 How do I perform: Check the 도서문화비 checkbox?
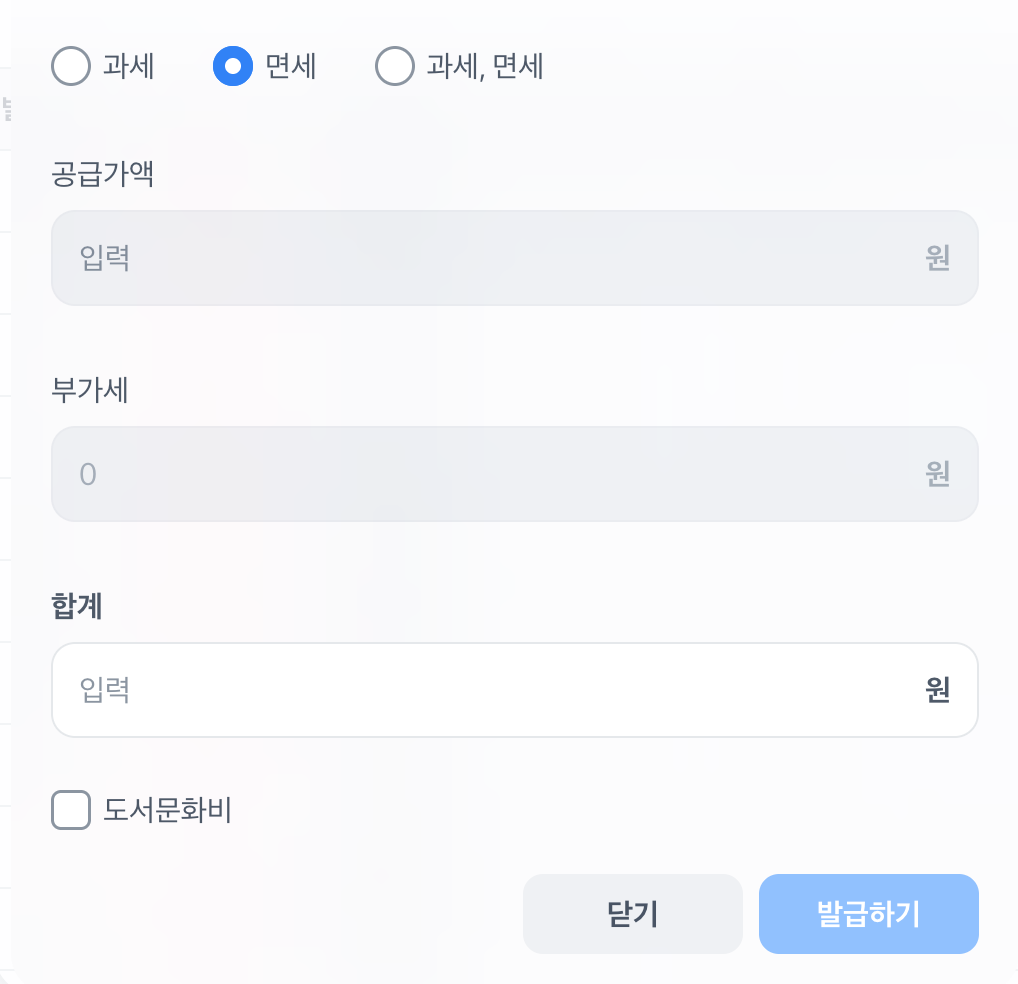click(71, 810)
